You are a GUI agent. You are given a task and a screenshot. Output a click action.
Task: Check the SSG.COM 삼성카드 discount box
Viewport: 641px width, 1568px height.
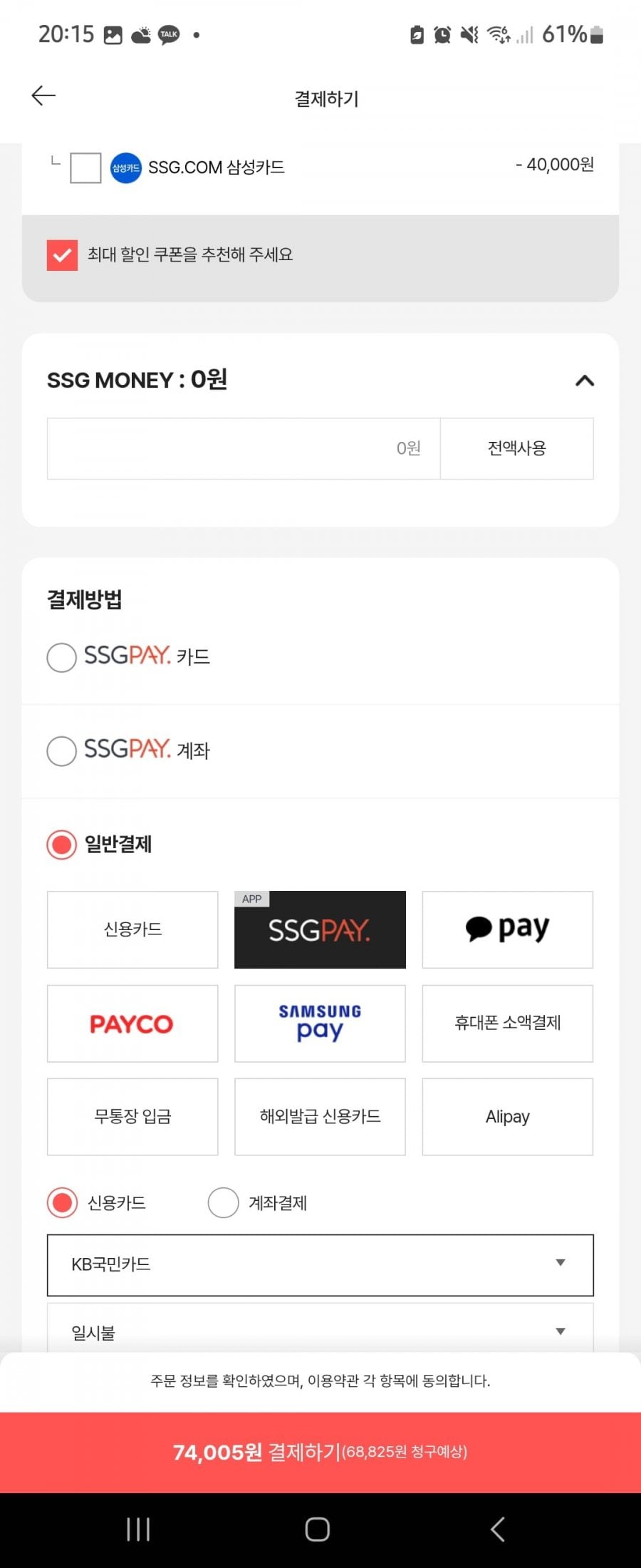[85, 168]
